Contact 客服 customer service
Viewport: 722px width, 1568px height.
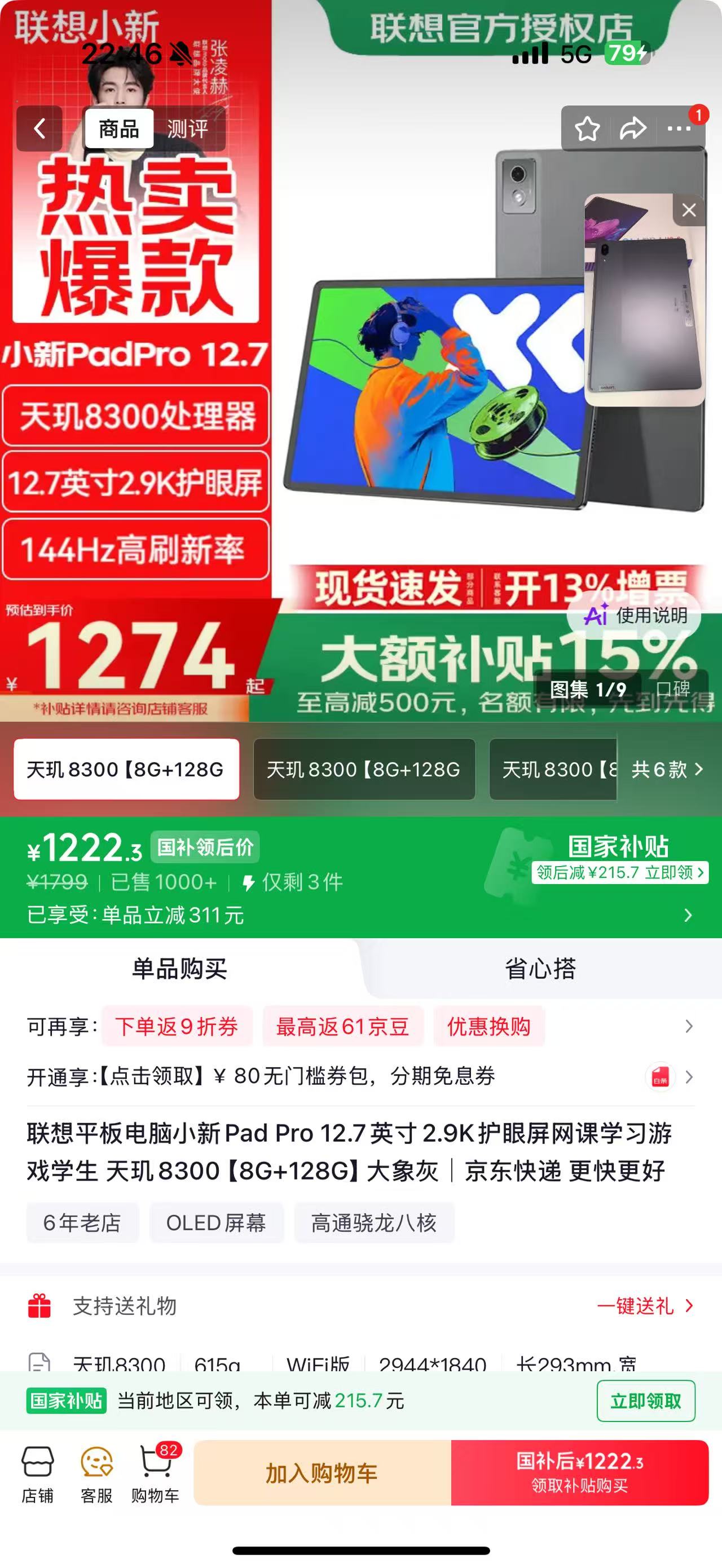(x=97, y=1474)
